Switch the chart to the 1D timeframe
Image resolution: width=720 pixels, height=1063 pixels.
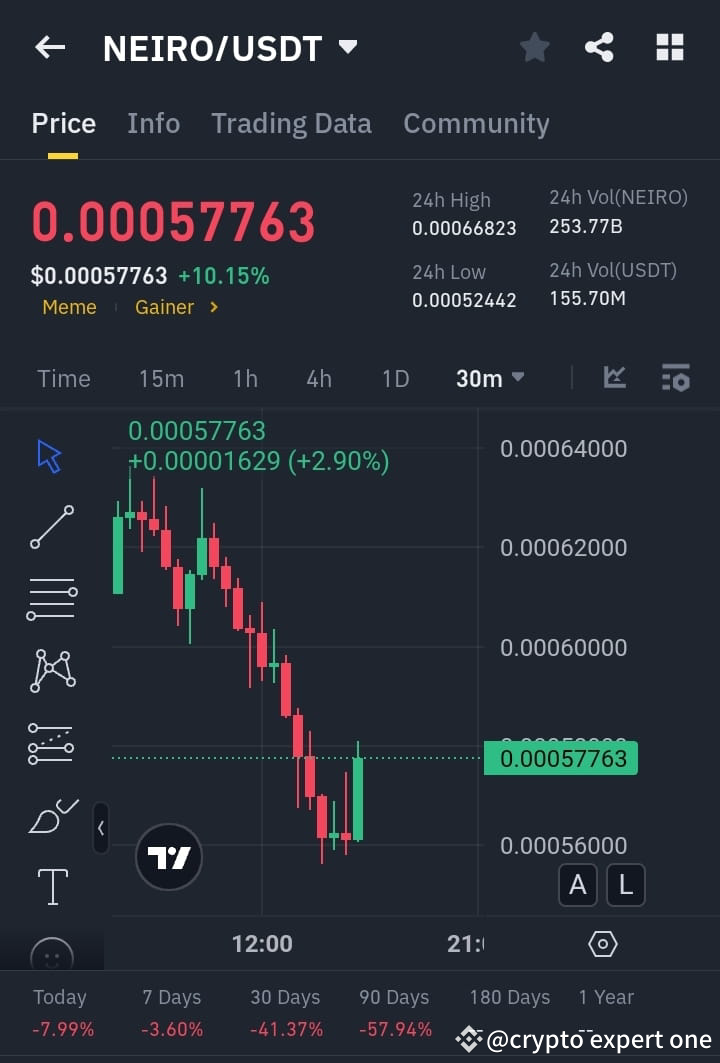coord(395,378)
